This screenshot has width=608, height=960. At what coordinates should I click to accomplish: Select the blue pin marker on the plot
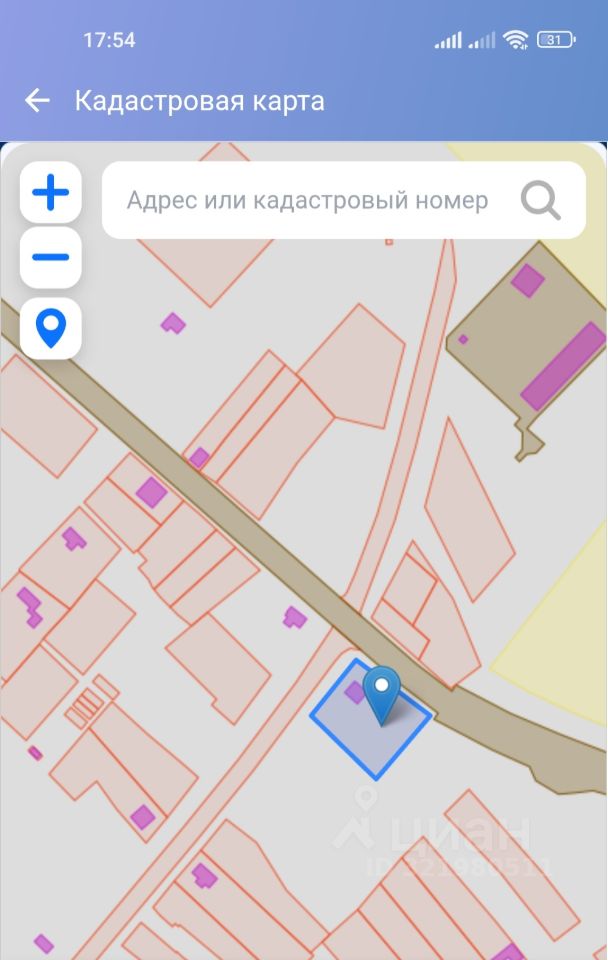[381, 691]
